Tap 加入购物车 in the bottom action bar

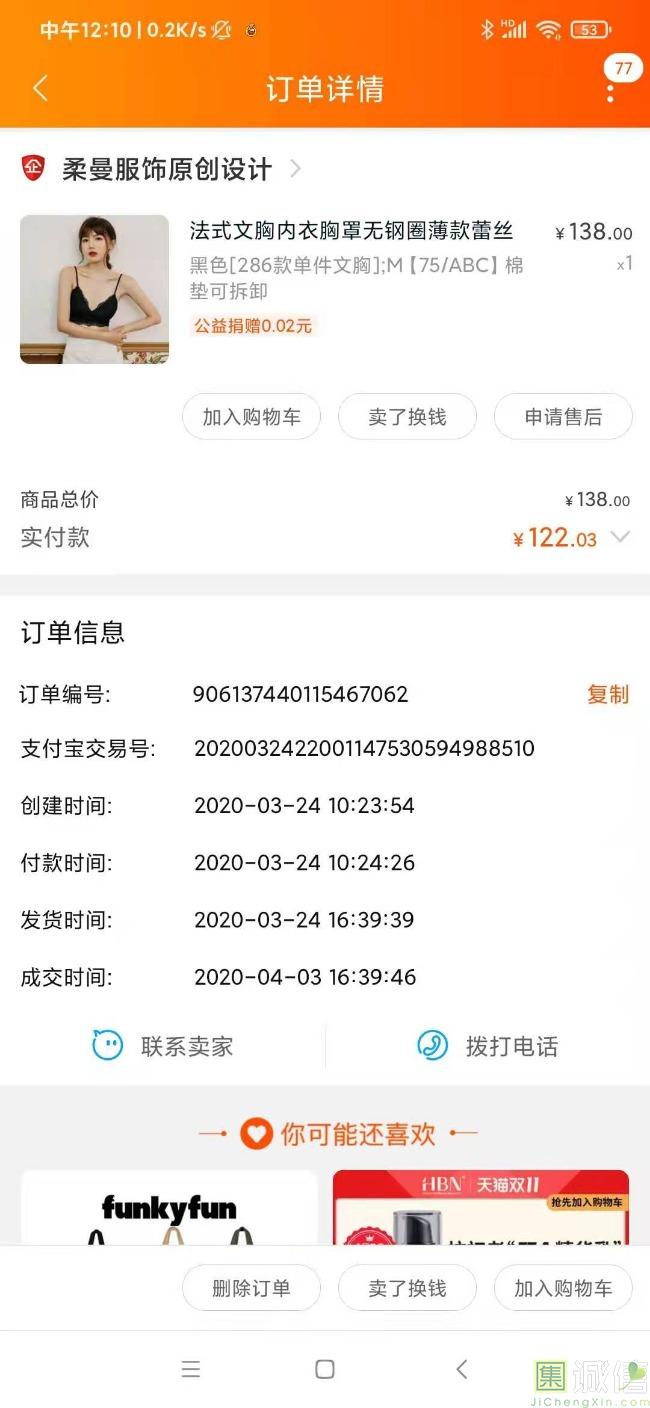click(x=563, y=1288)
